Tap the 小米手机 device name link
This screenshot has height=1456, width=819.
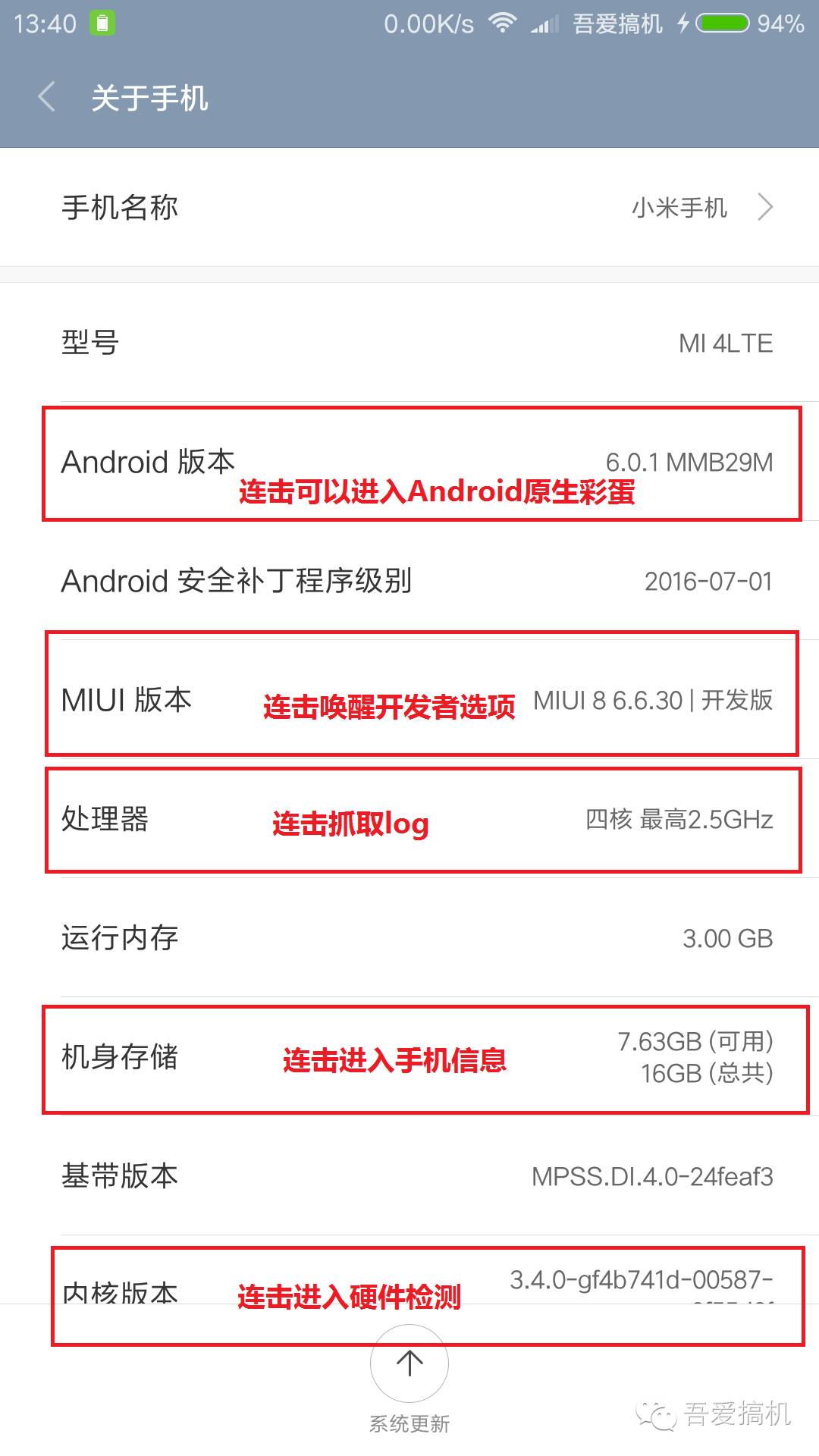[680, 207]
